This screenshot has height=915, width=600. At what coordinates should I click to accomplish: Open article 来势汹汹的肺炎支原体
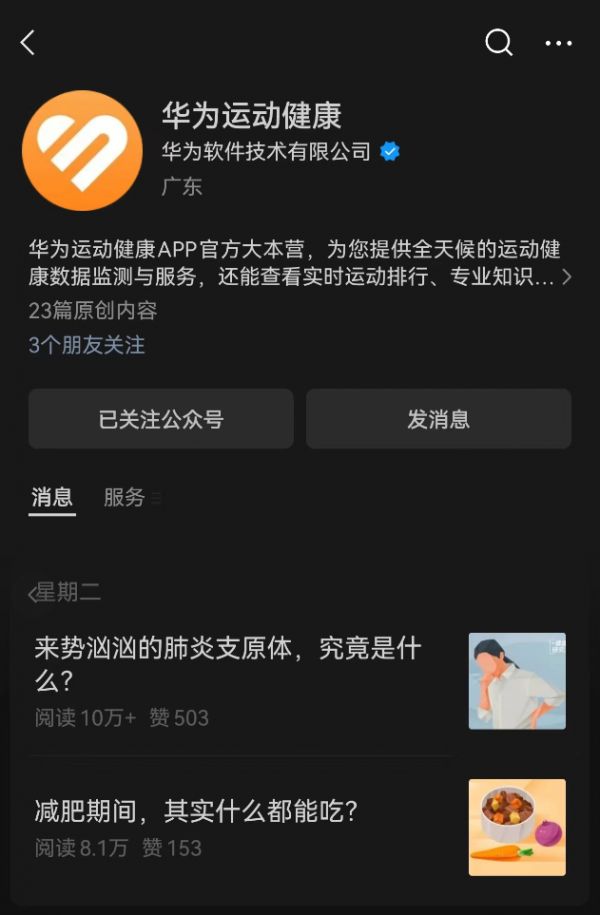pos(228,664)
